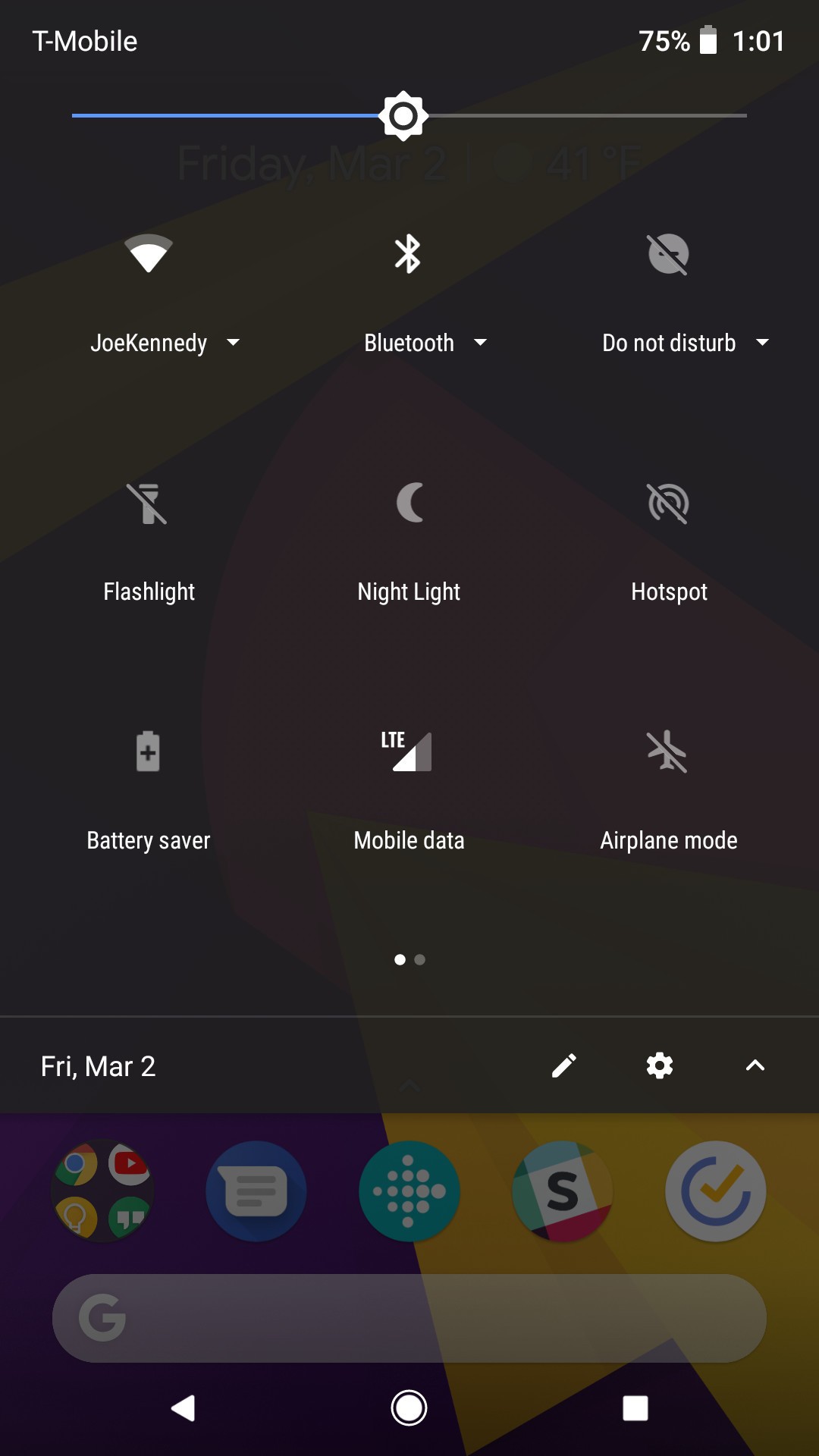Image resolution: width=819 pixels, height=1456 pixels.
Task: Turn on Battery saver
Action: pyautogui.click(x=149, y=751)
